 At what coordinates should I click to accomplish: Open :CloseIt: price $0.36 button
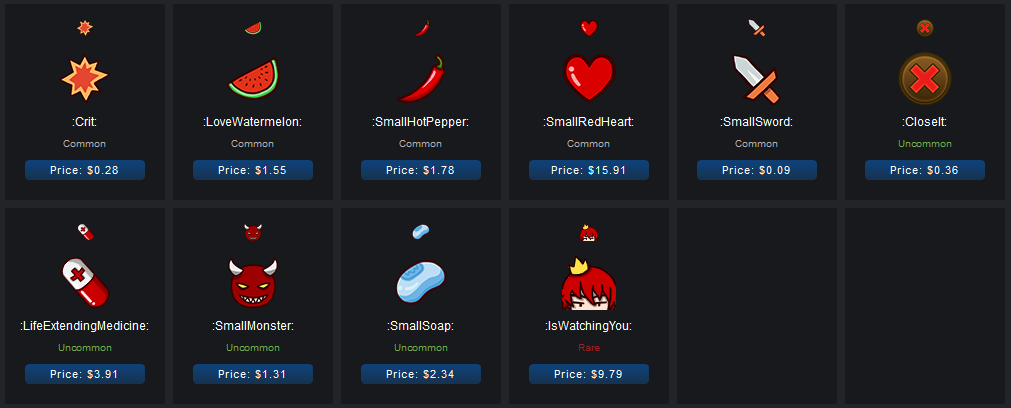(925, 170)
